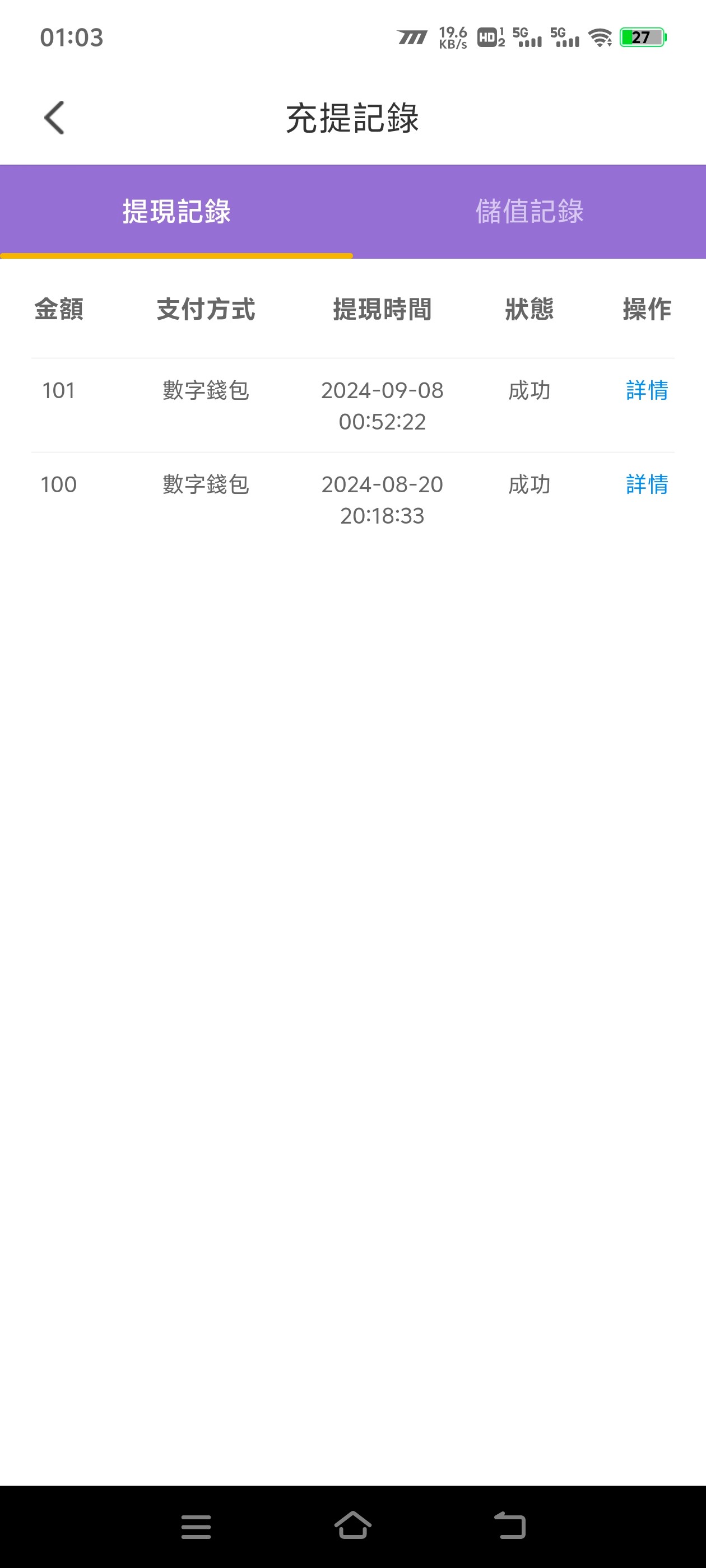706x1568 pixels.
Task: Go back using the top-left arrow
Action: 54,118
